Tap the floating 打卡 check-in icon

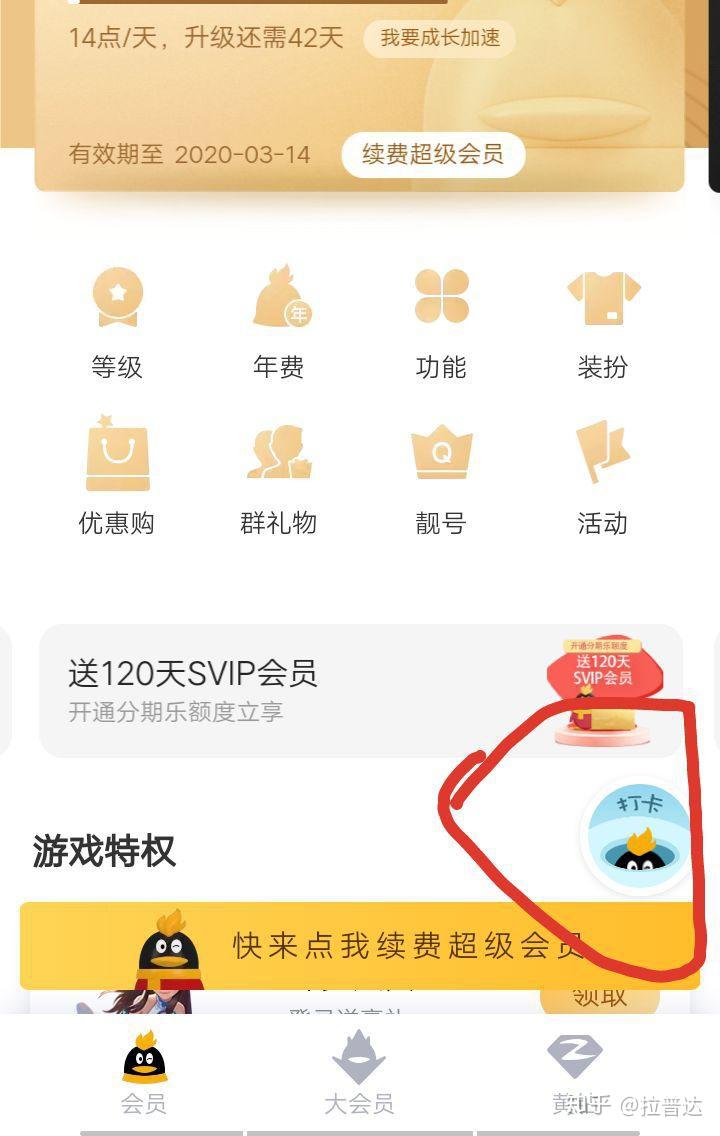(638, 835)
